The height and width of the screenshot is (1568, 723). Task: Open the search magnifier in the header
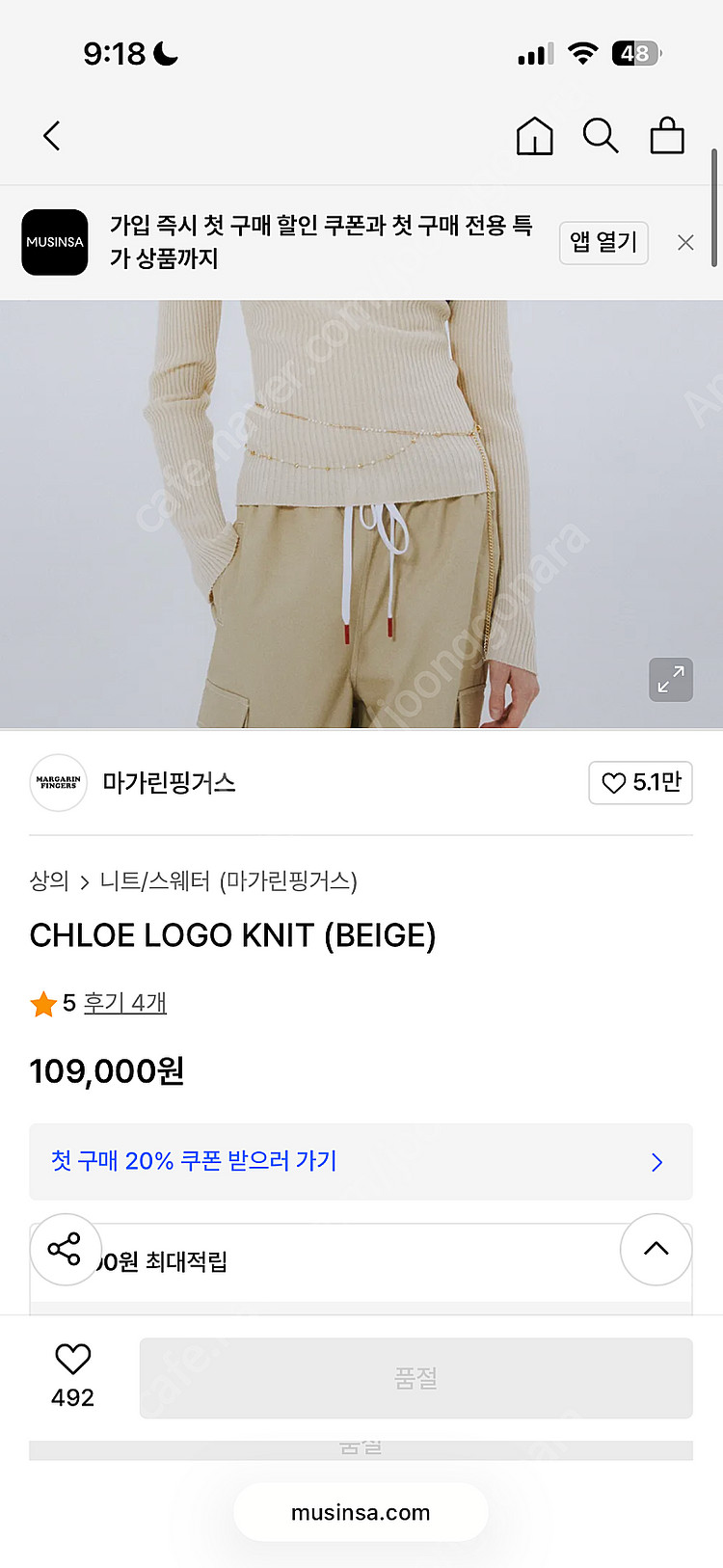(x=601, y=136)
